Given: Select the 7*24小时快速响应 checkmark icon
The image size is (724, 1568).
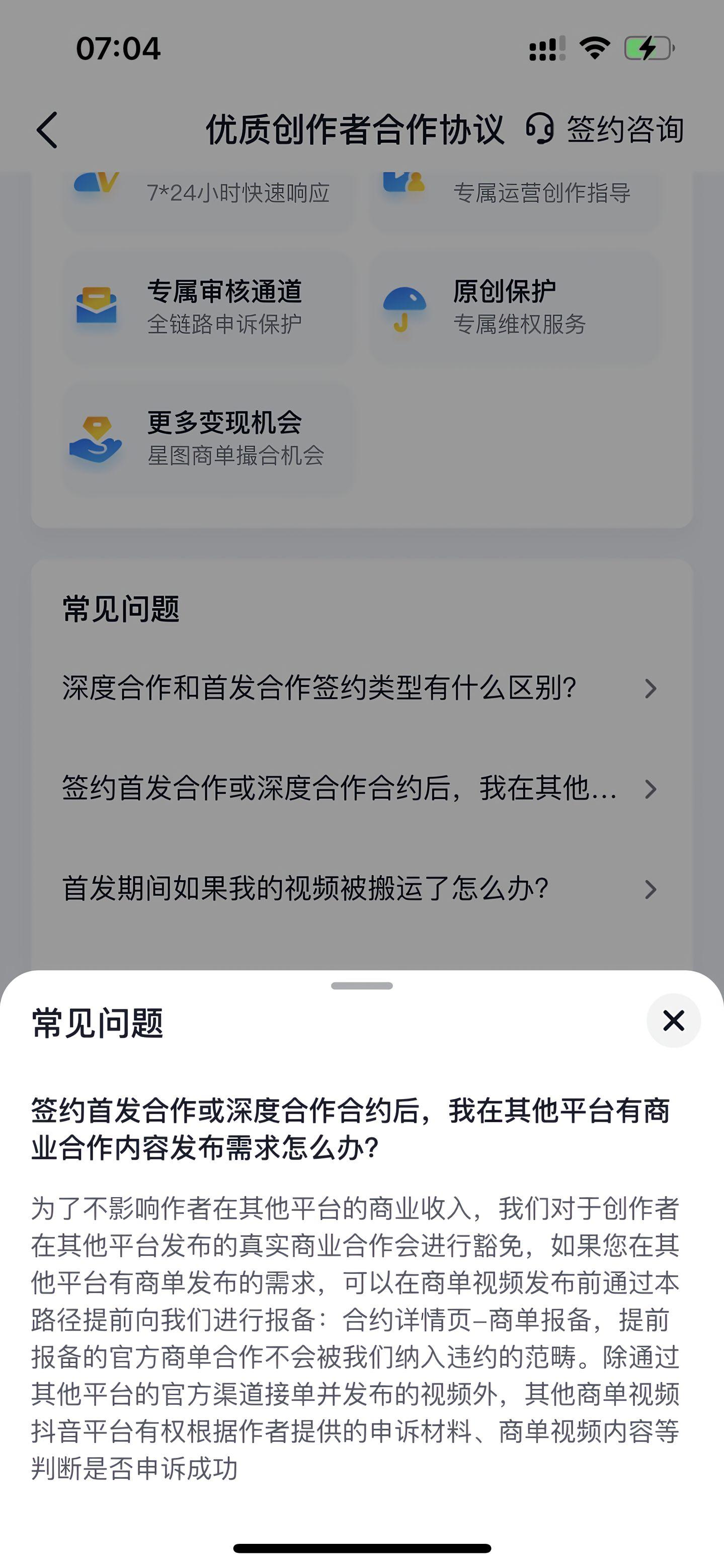Looking at the screenshot, I should (97, 183).
